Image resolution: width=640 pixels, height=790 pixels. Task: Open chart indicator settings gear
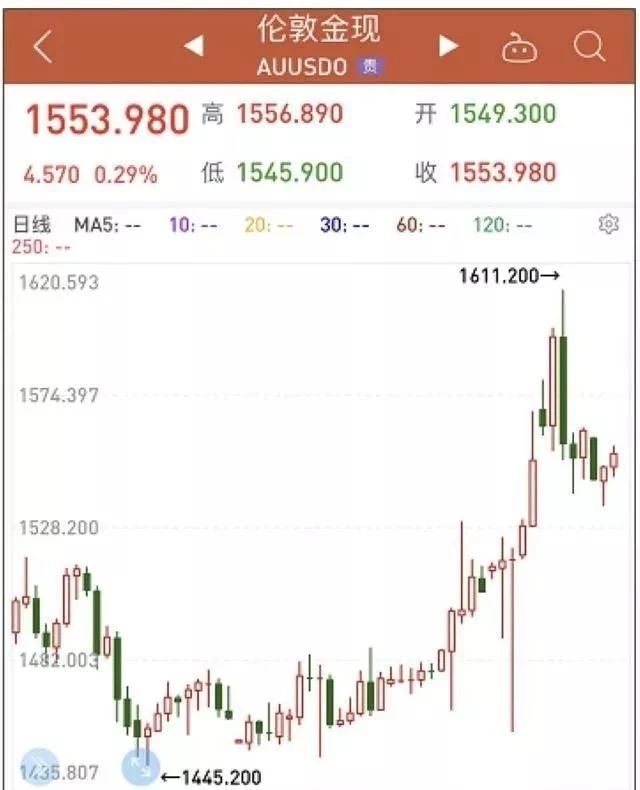click(608, 225)
